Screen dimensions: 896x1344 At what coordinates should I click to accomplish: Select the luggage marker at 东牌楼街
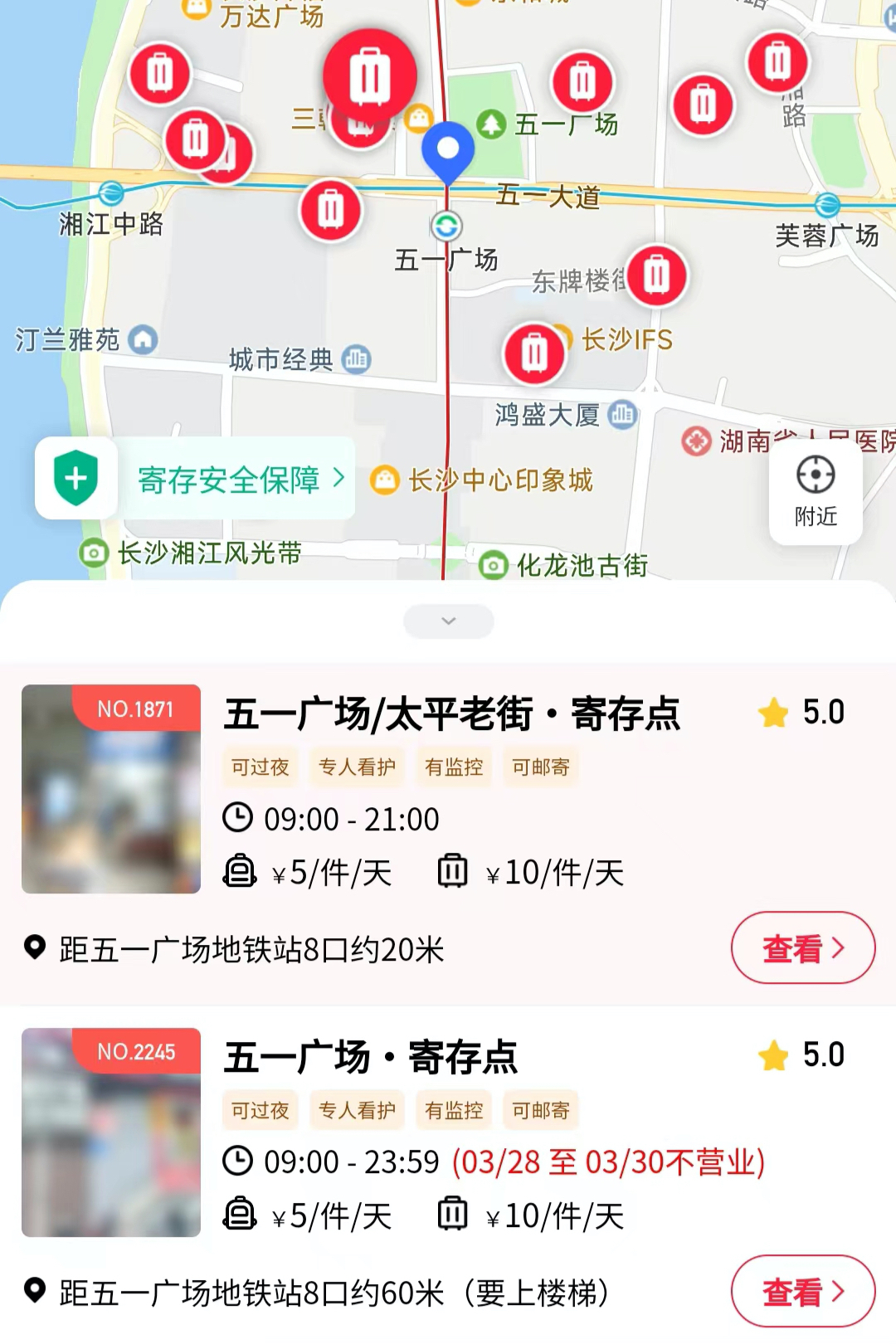[x=656, y=275]
